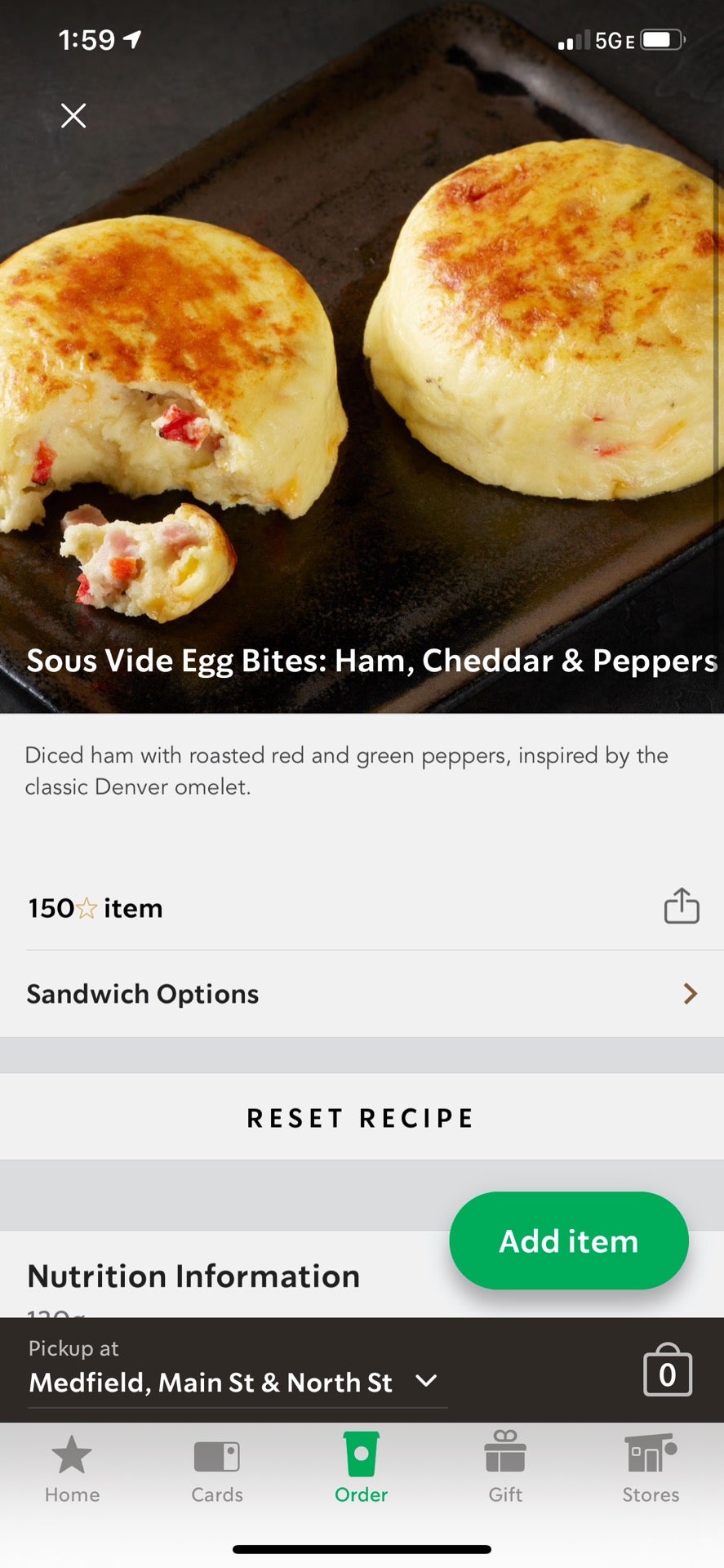This screenshot has height=1568, width=724.
Task: Close the egg bites product page
Action: coord(73,116)
